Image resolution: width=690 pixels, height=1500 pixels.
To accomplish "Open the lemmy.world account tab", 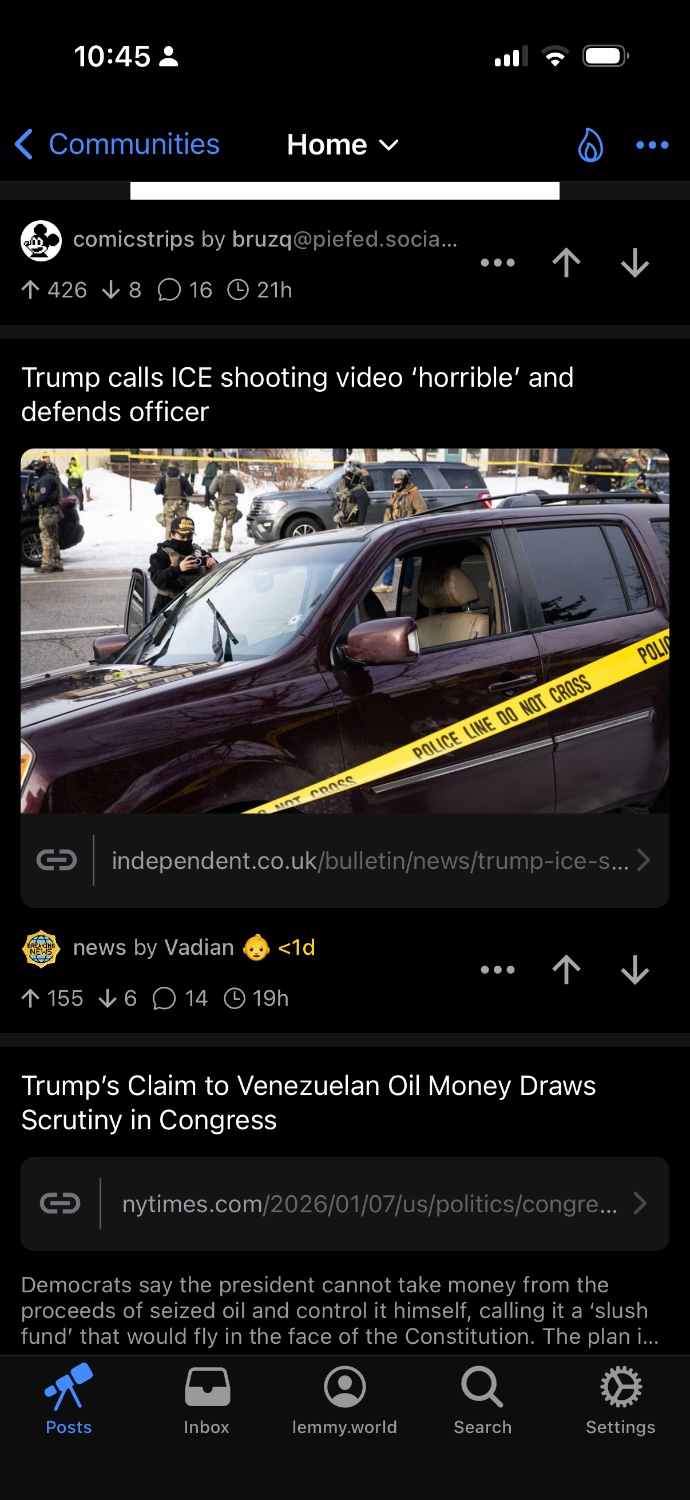I will (344, 1400).
